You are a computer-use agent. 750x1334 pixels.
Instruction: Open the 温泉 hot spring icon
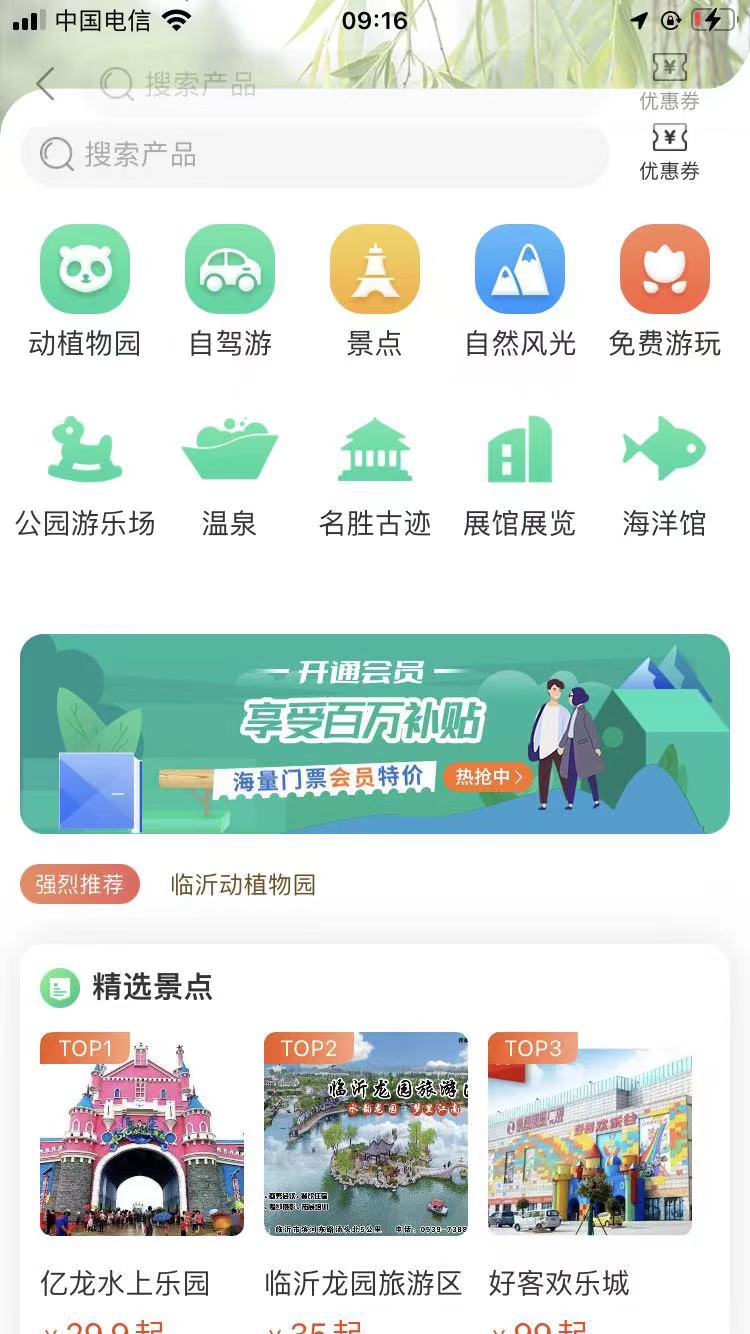[230, 450]
